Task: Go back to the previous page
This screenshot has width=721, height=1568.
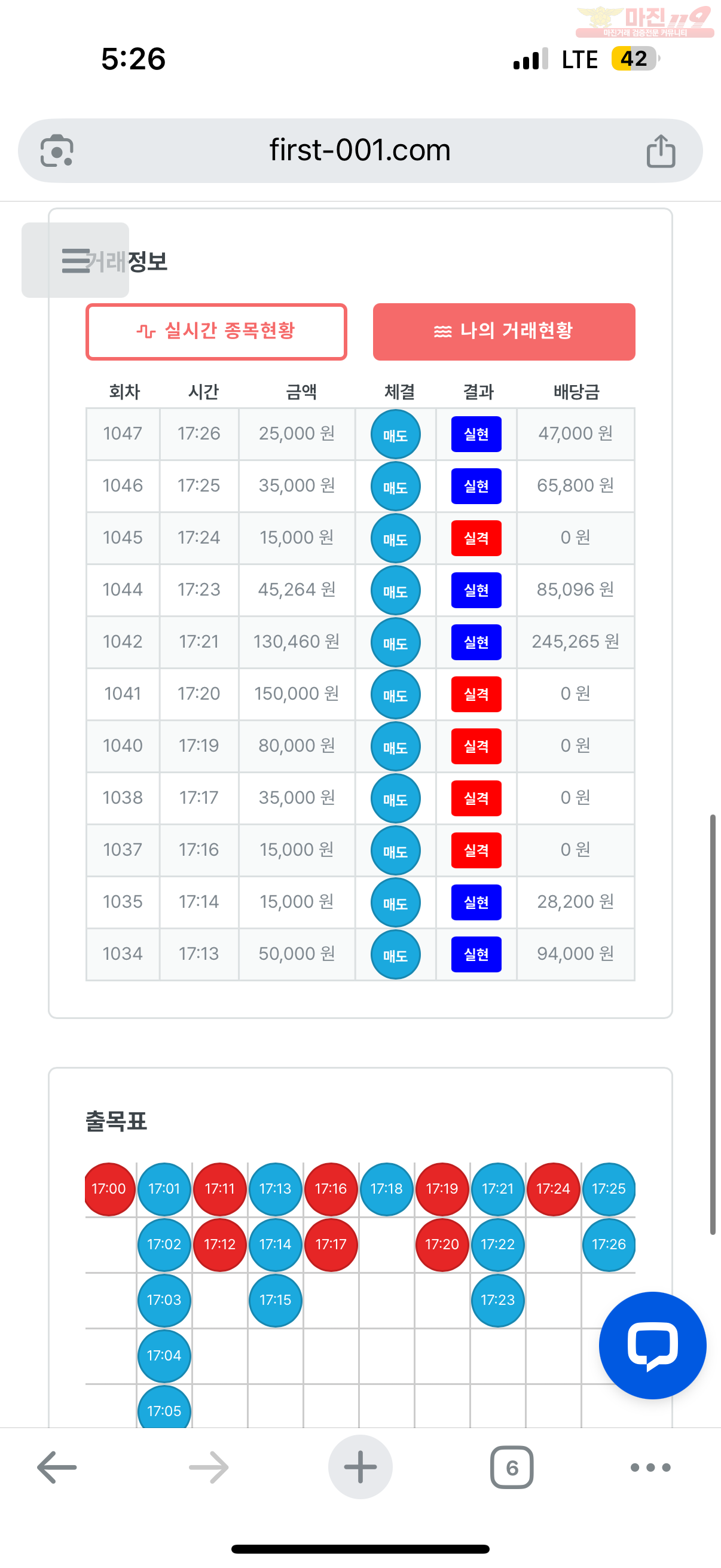Action: point(57,1468)
